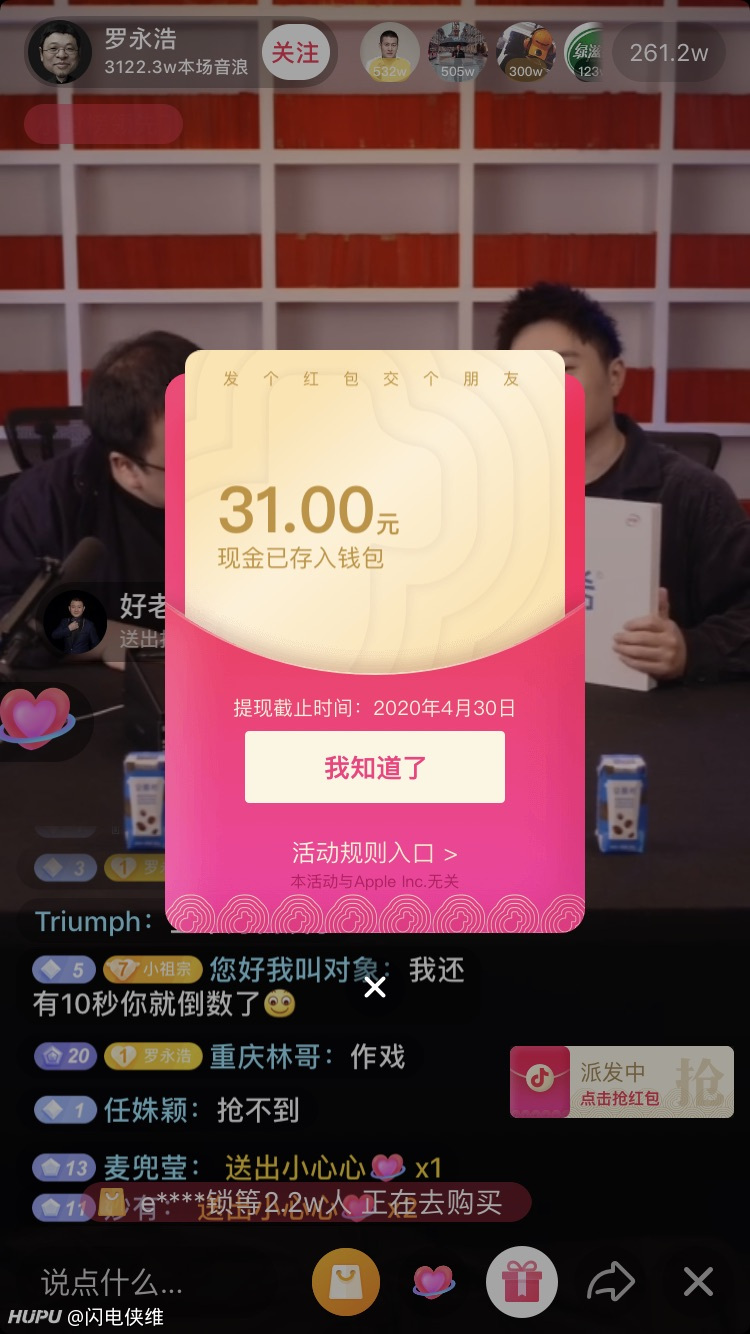Follow 罗永浩 with the 关注 button

tap(295, 53)
